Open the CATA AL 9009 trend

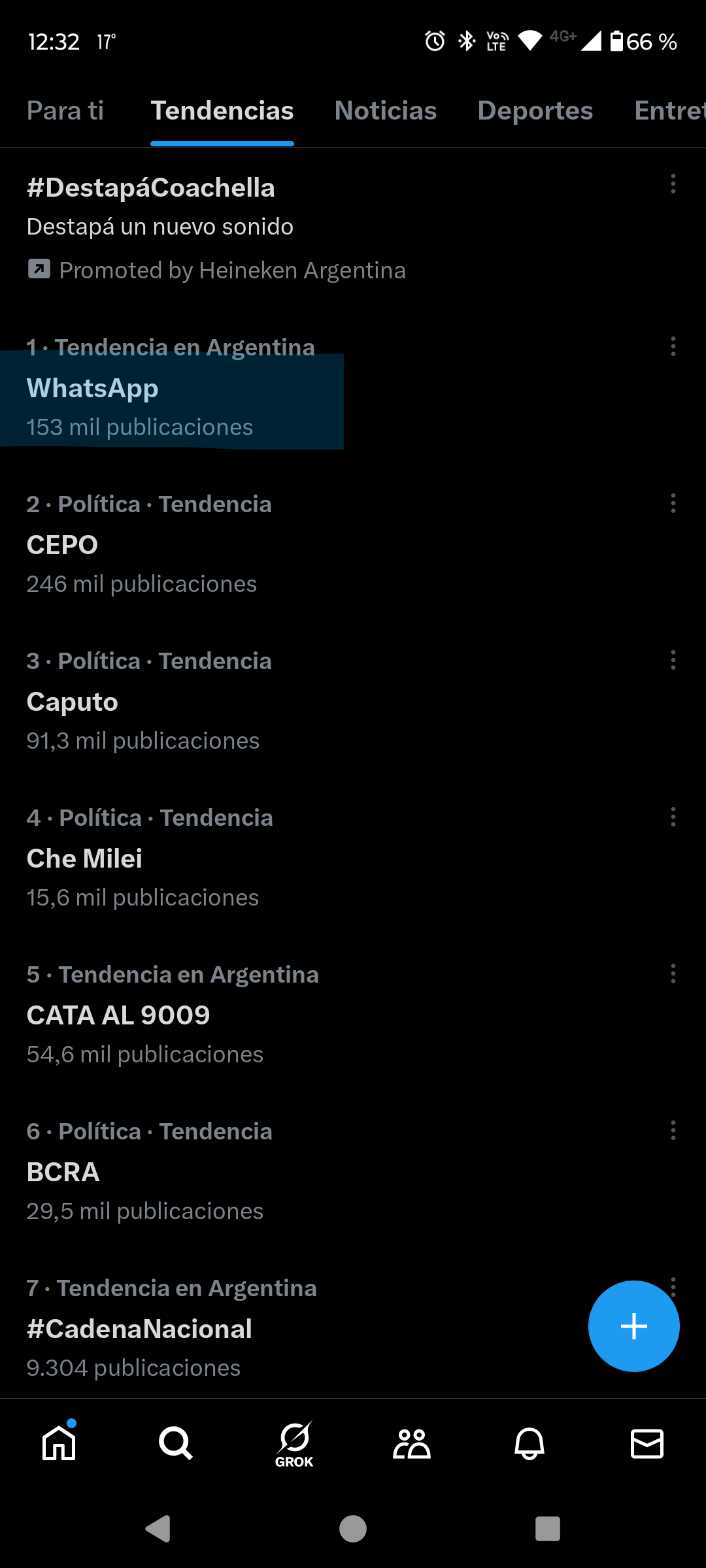point(353,1014)
